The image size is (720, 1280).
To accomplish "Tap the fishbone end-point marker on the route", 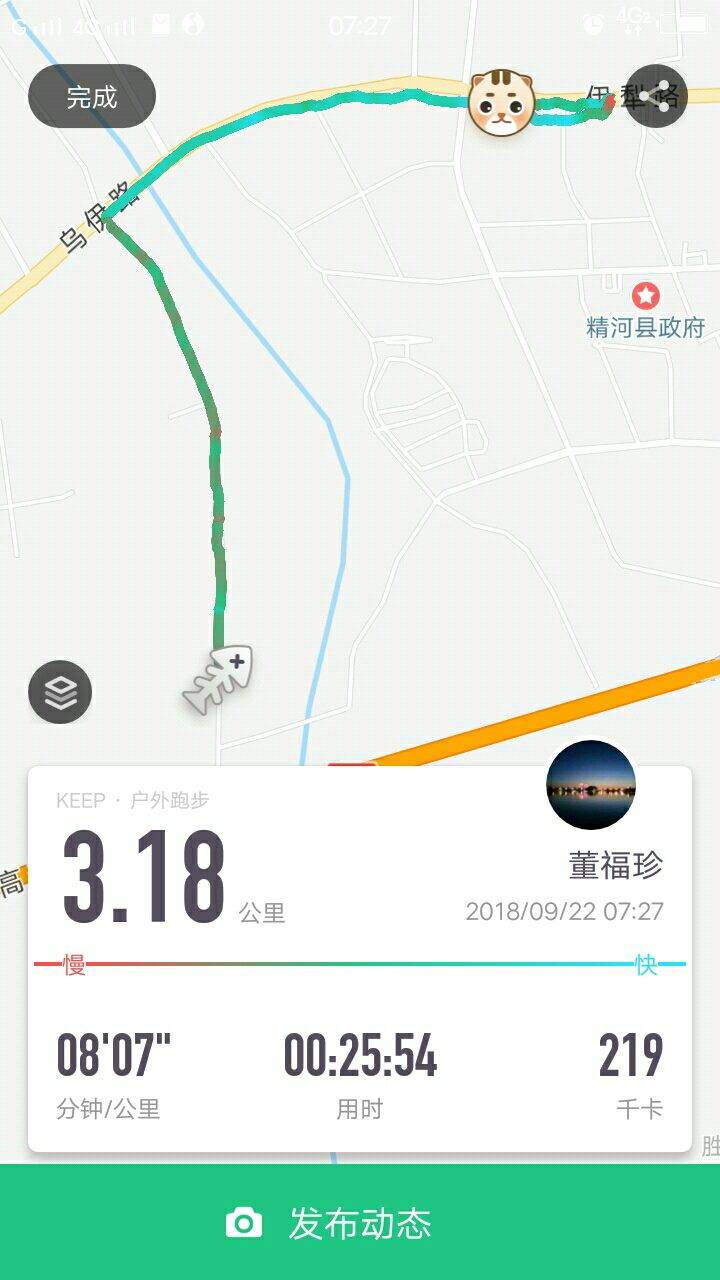I will [215, 678].
